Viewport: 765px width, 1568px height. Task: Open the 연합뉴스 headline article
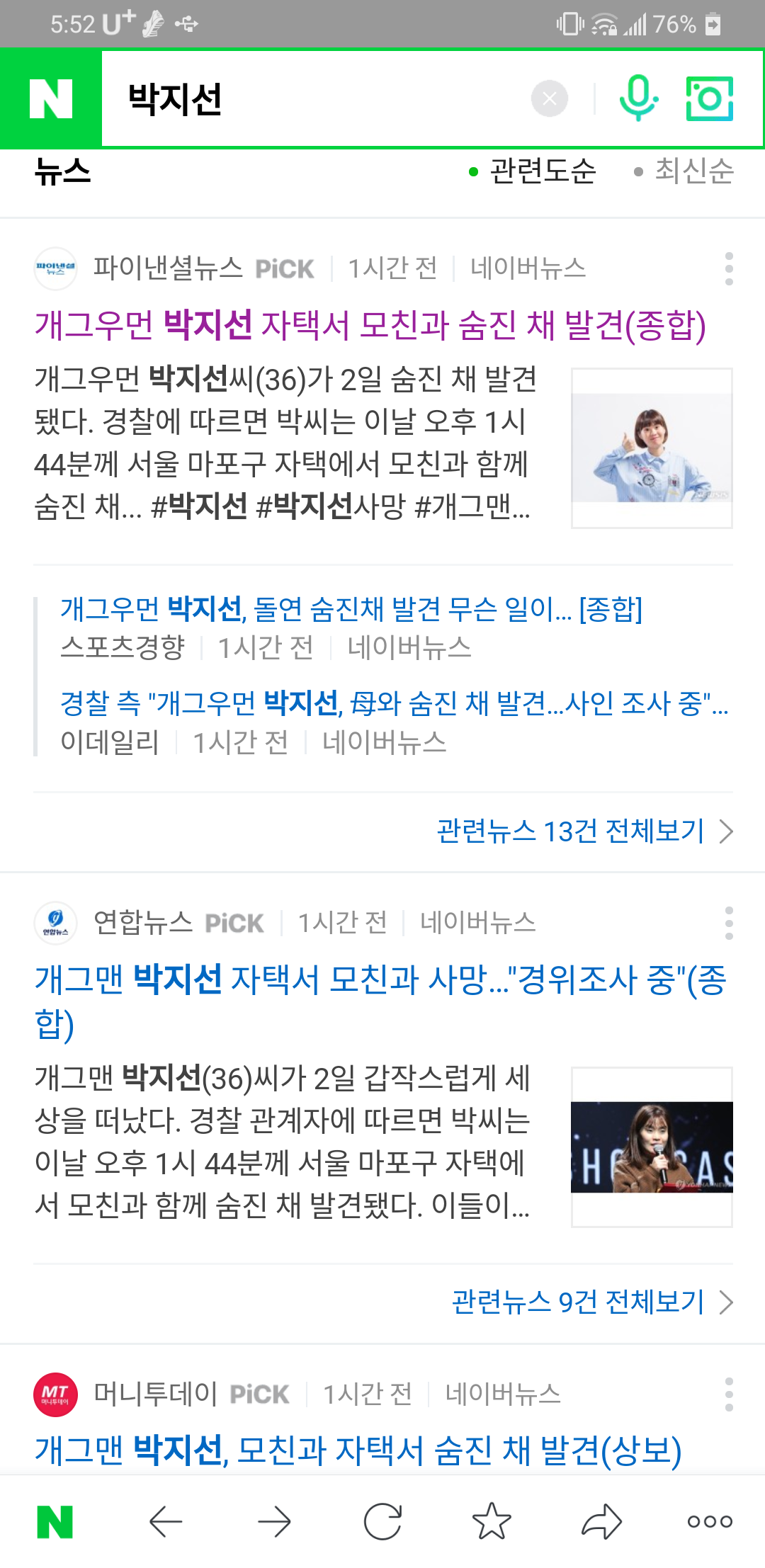pos(380,981)
